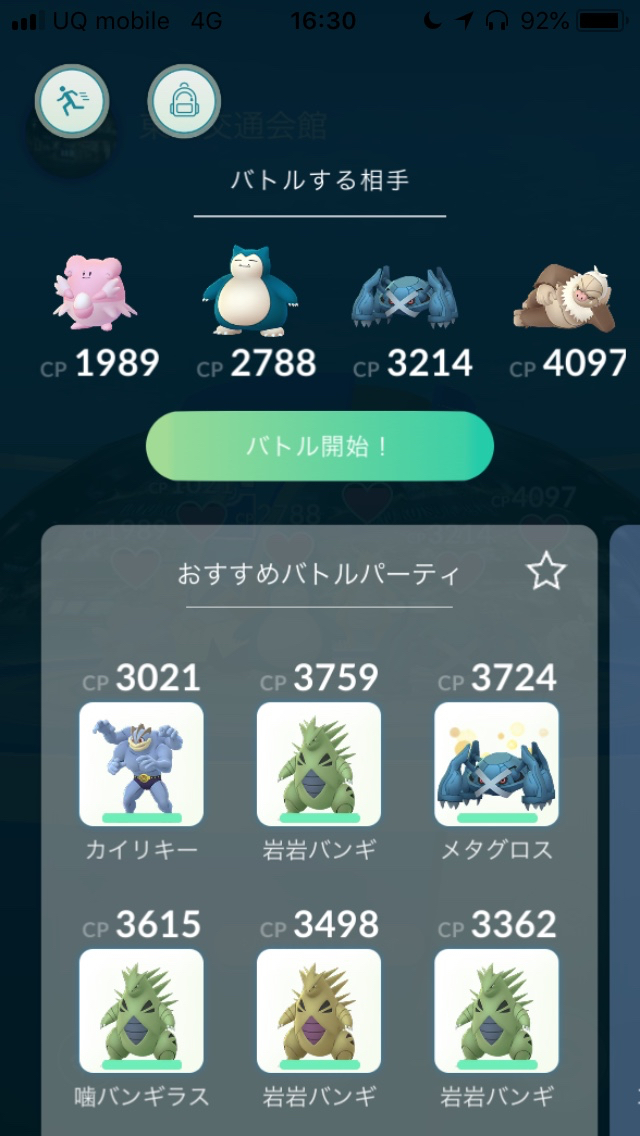The width and height of the screenshot is (640, 1136).
Task: Start the battle with バトル開始！
Action: [320, 446]
